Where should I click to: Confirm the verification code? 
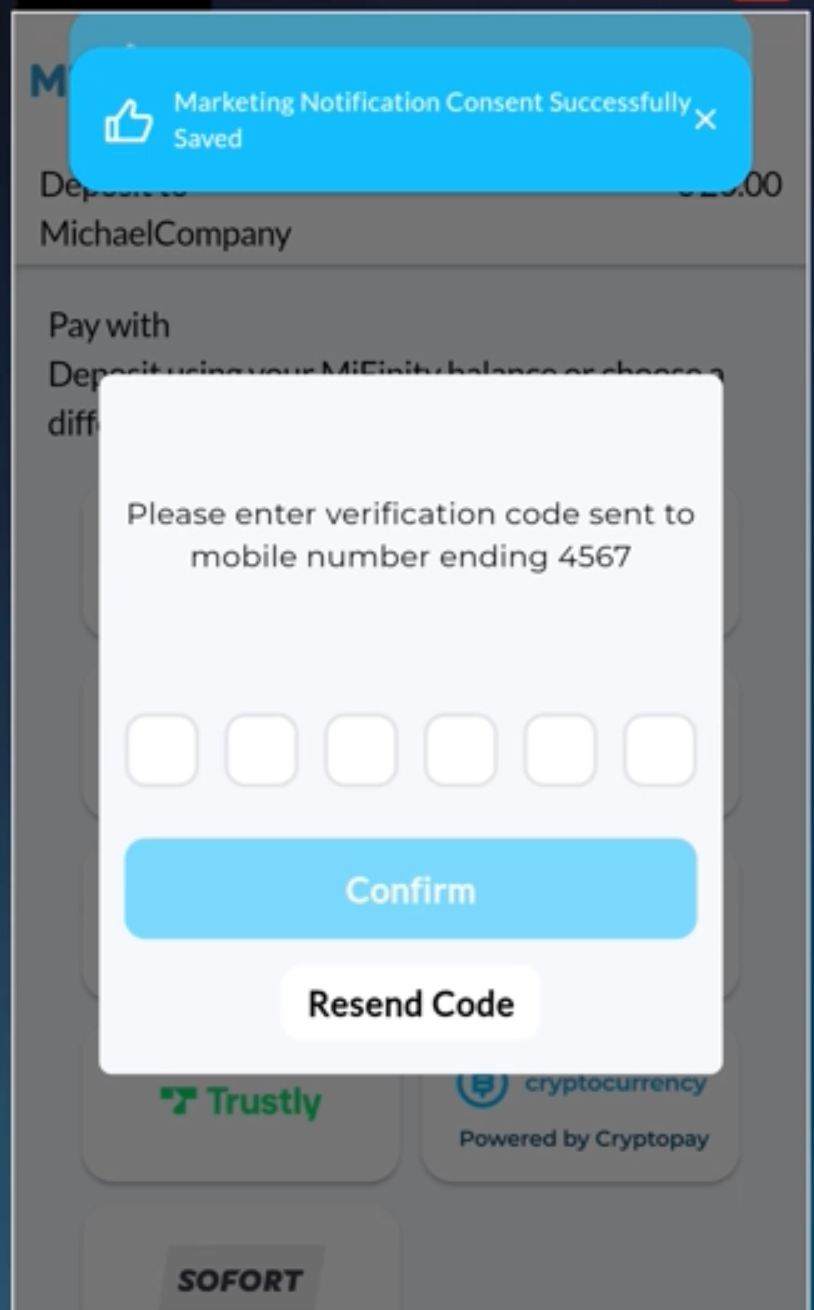click(410, 889)
